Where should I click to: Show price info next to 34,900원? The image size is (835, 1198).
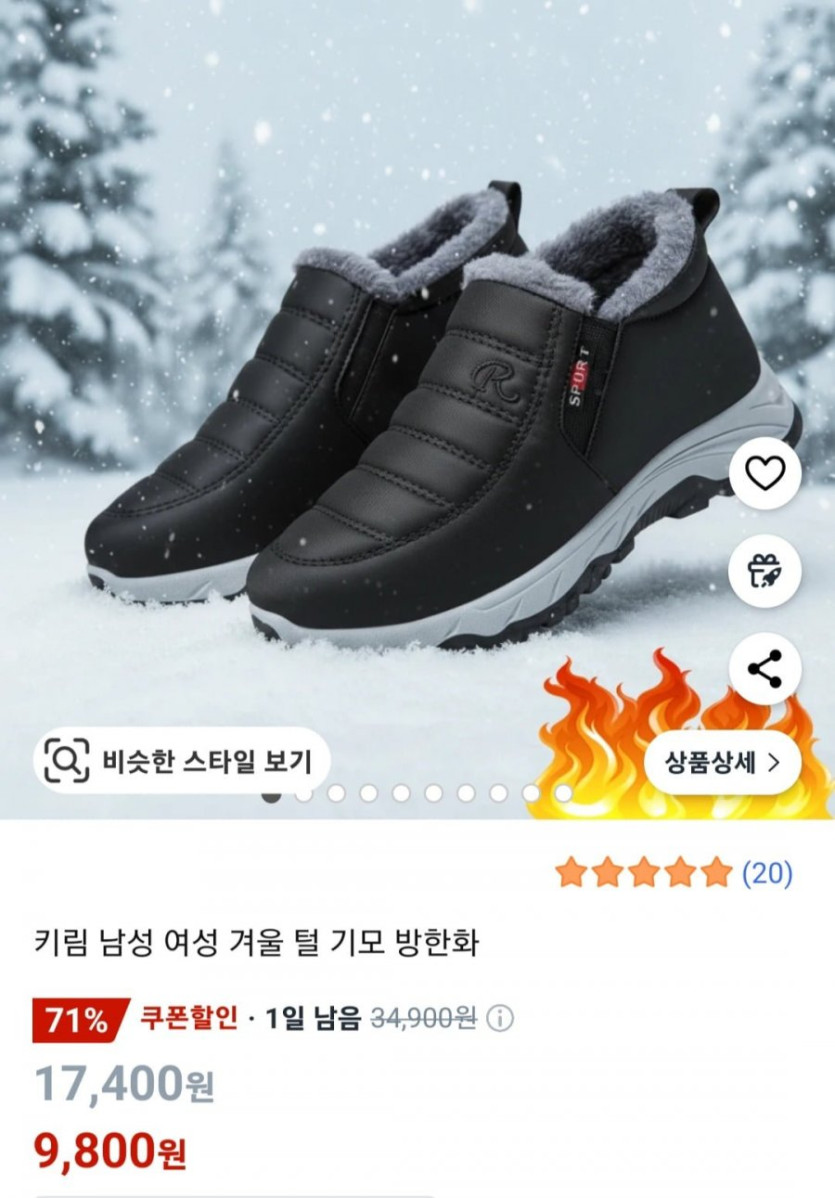click(x=500, y=1019)
